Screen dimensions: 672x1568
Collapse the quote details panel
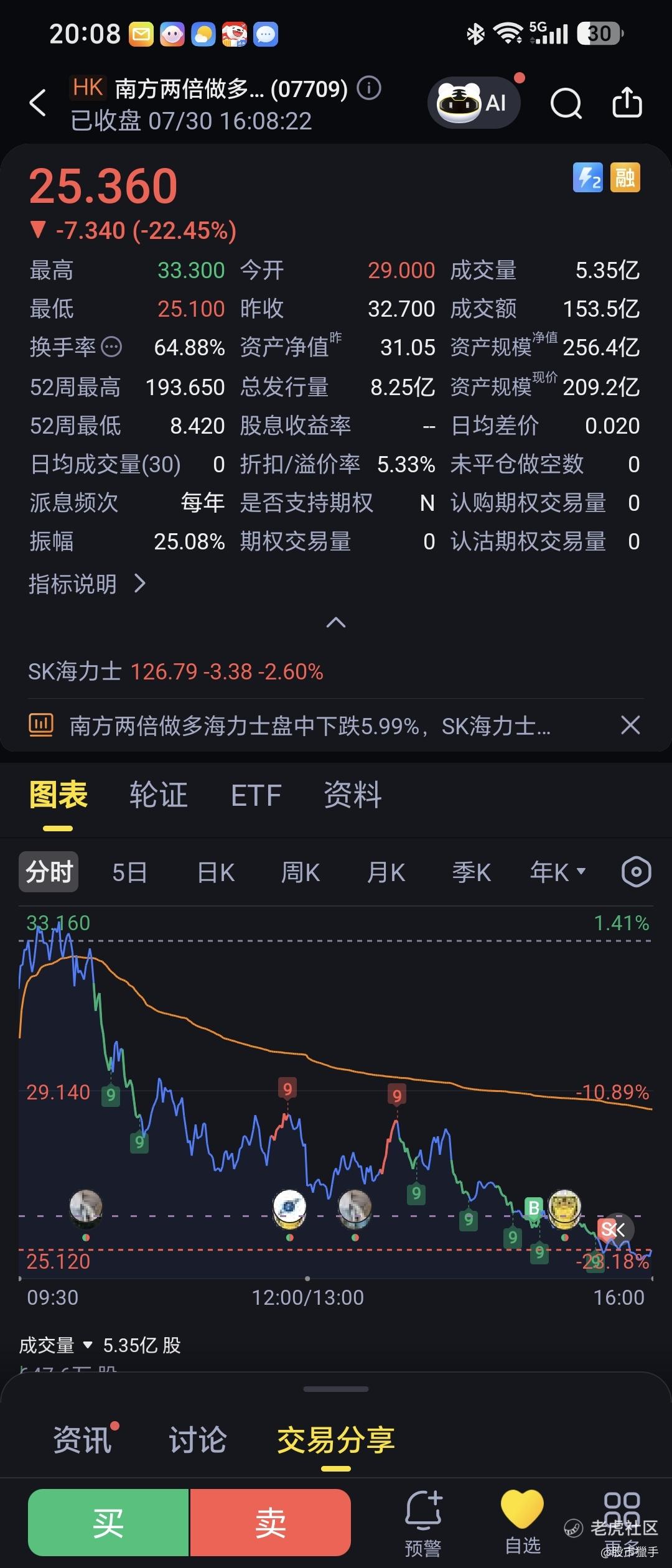(336, 622)
